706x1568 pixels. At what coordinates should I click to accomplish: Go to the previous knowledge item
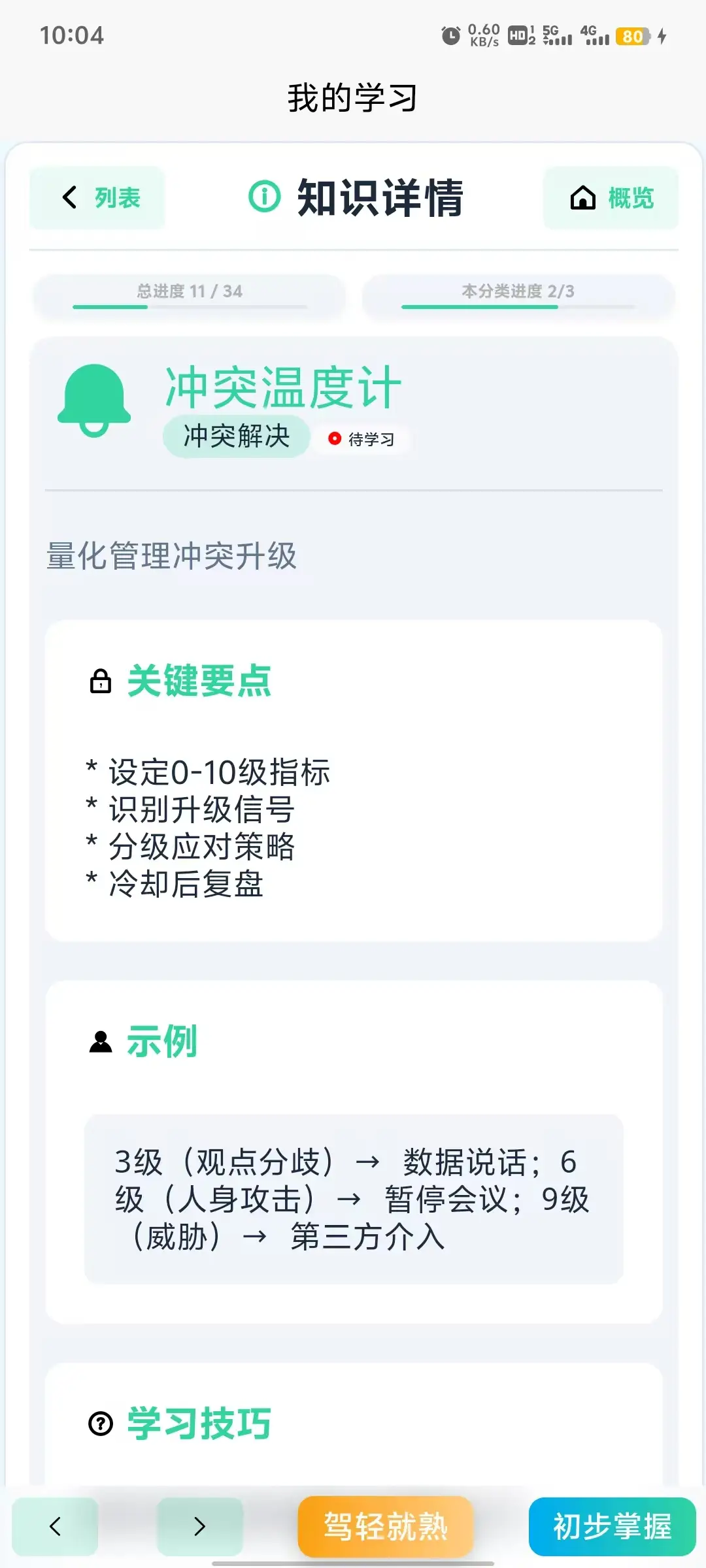coord(55,1526)
